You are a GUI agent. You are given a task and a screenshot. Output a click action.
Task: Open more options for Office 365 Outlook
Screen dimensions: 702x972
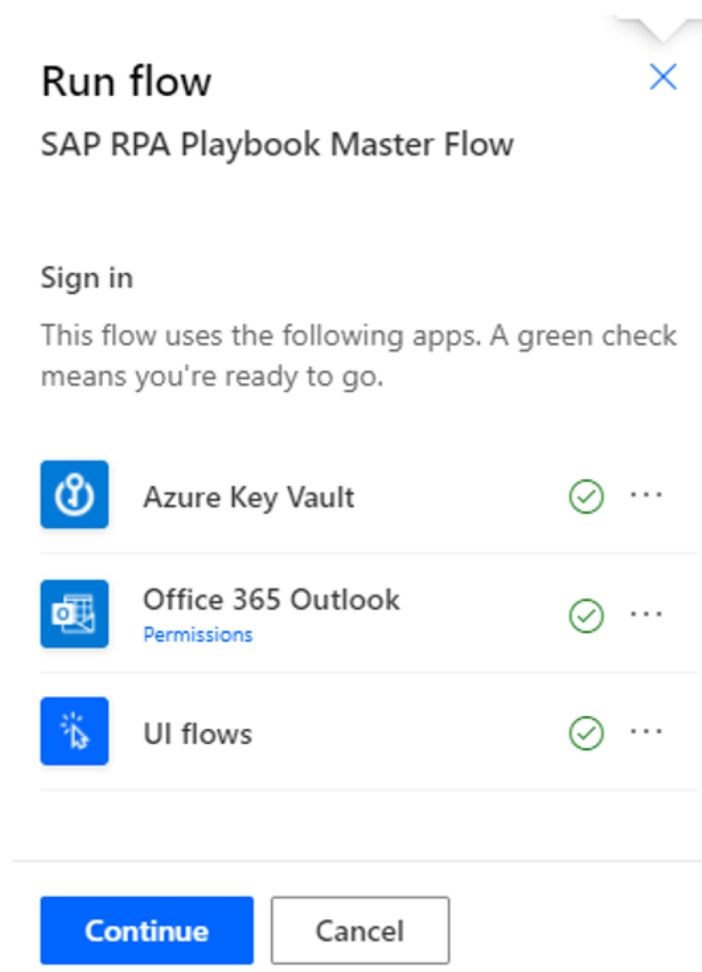(x=646, y=614)
